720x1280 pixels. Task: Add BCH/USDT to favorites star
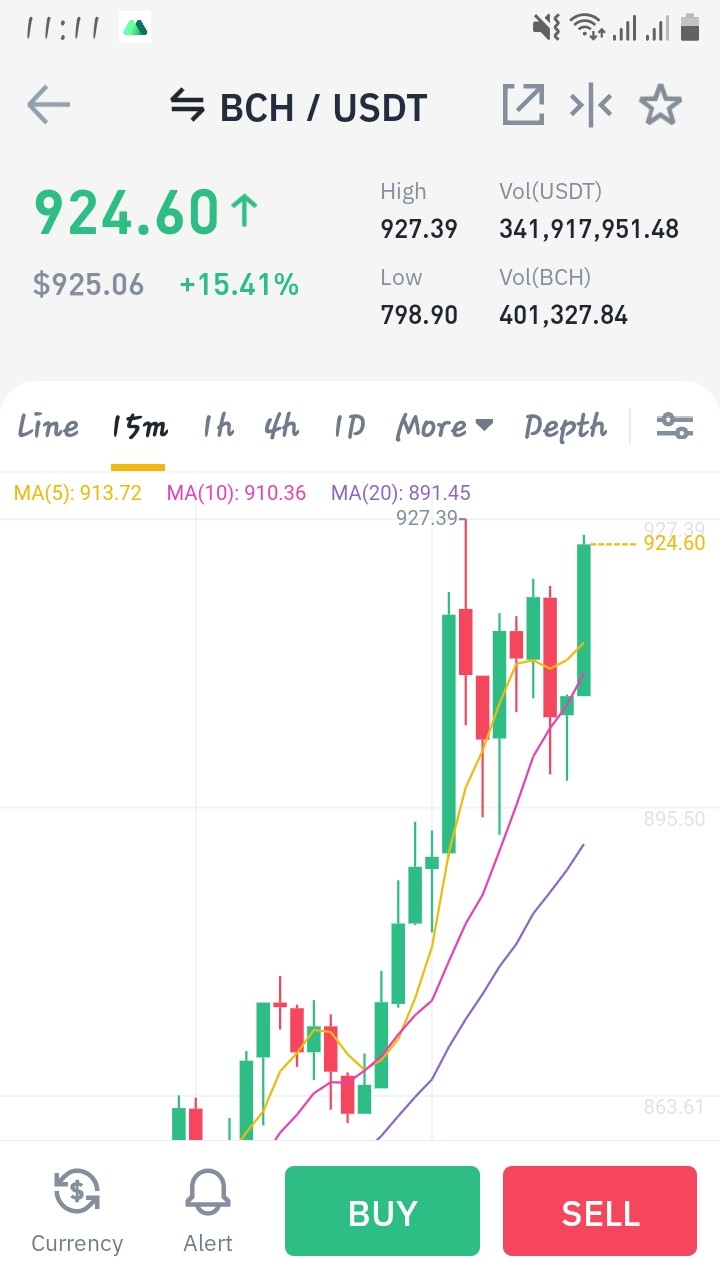point(660,105)
